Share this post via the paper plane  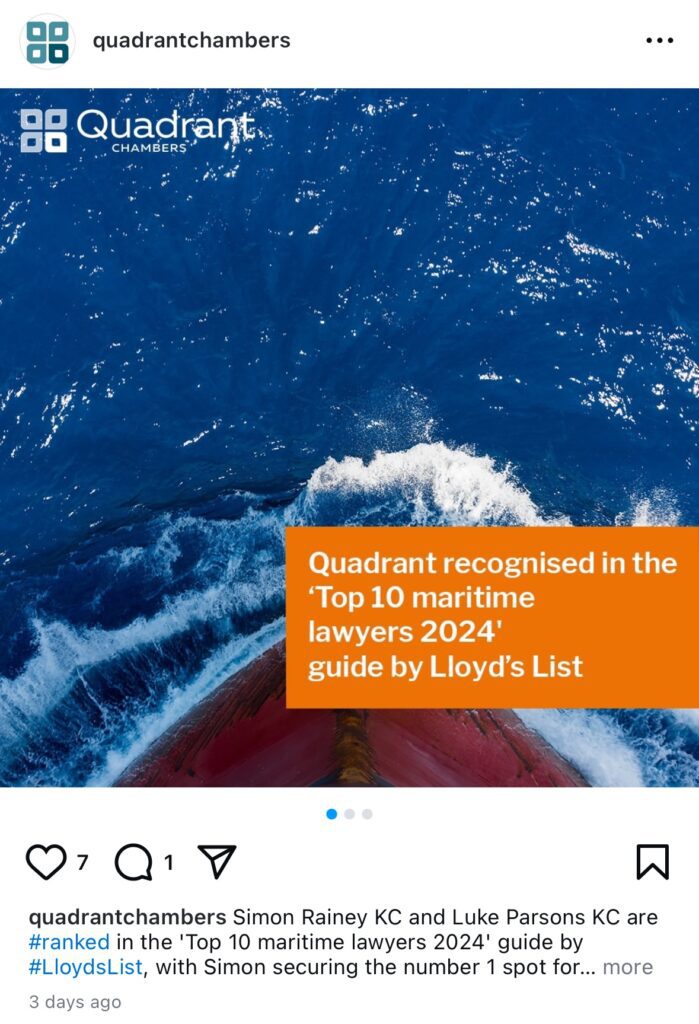click(x=216, y=861)
